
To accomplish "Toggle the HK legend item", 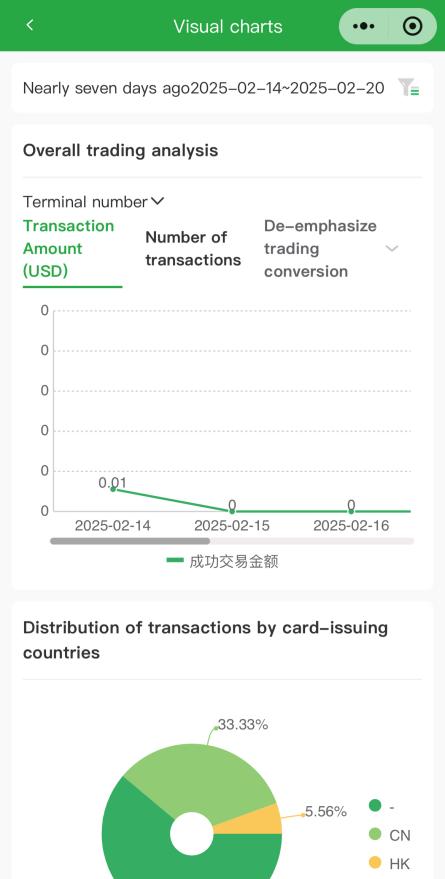I will pos(390,864).
